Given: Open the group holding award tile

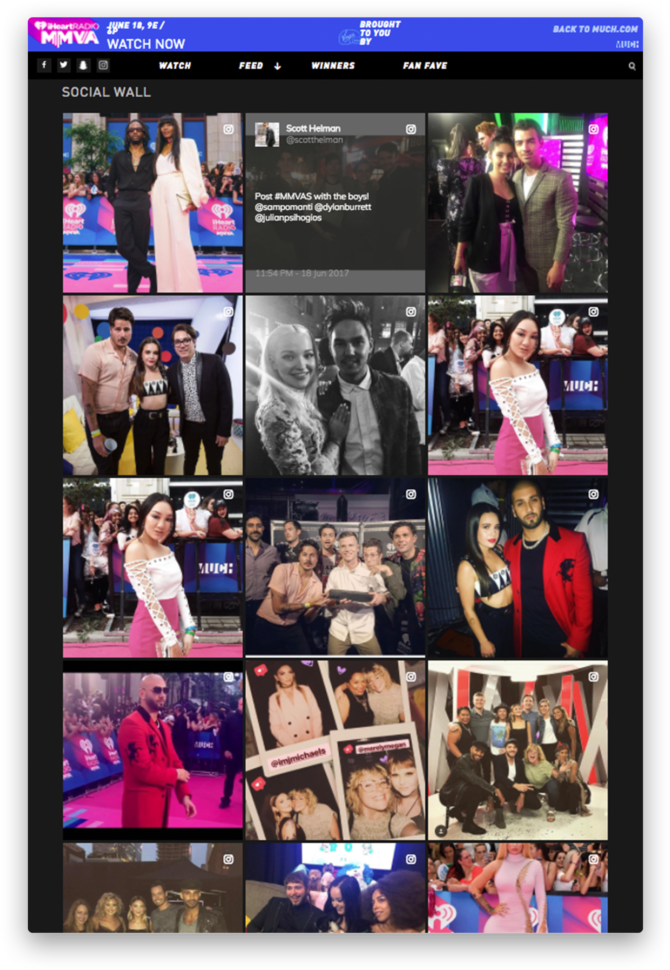Looking at the screenshot, I should (x=335, y=567).
